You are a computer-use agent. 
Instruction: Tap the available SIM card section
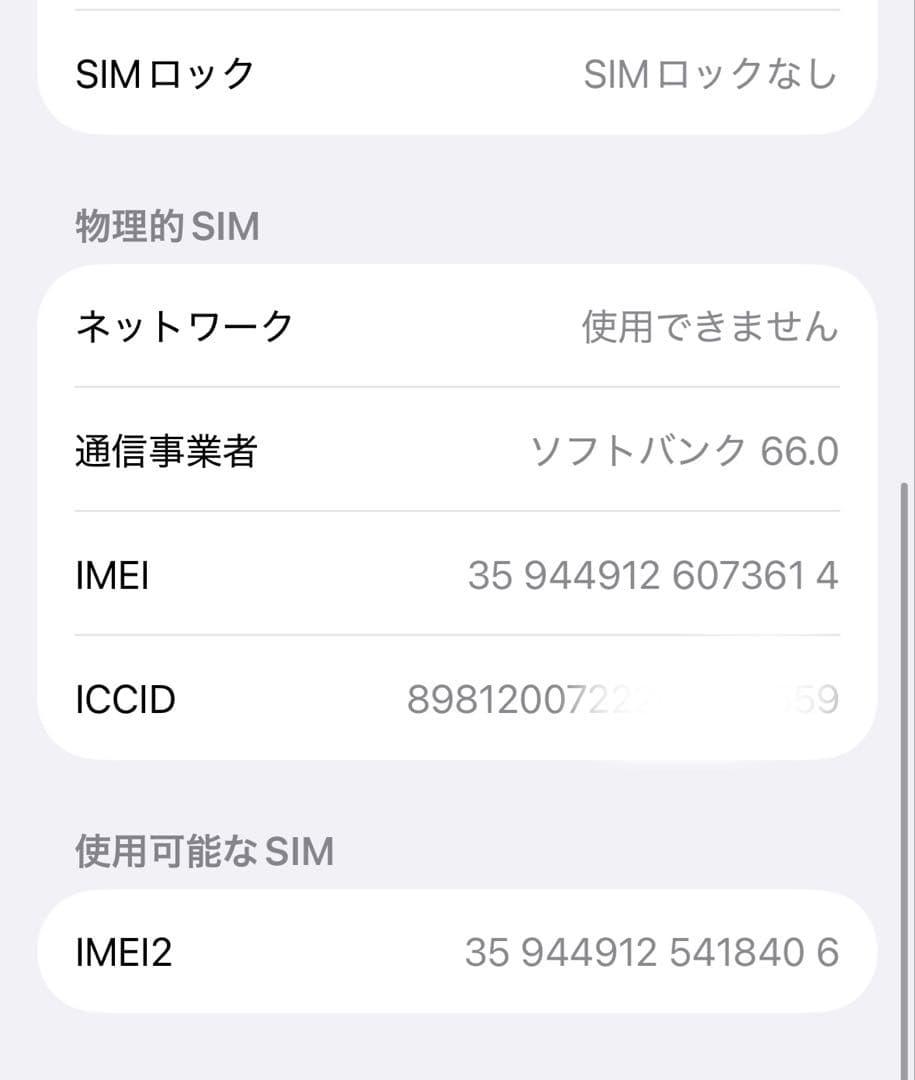click(457, 953)
